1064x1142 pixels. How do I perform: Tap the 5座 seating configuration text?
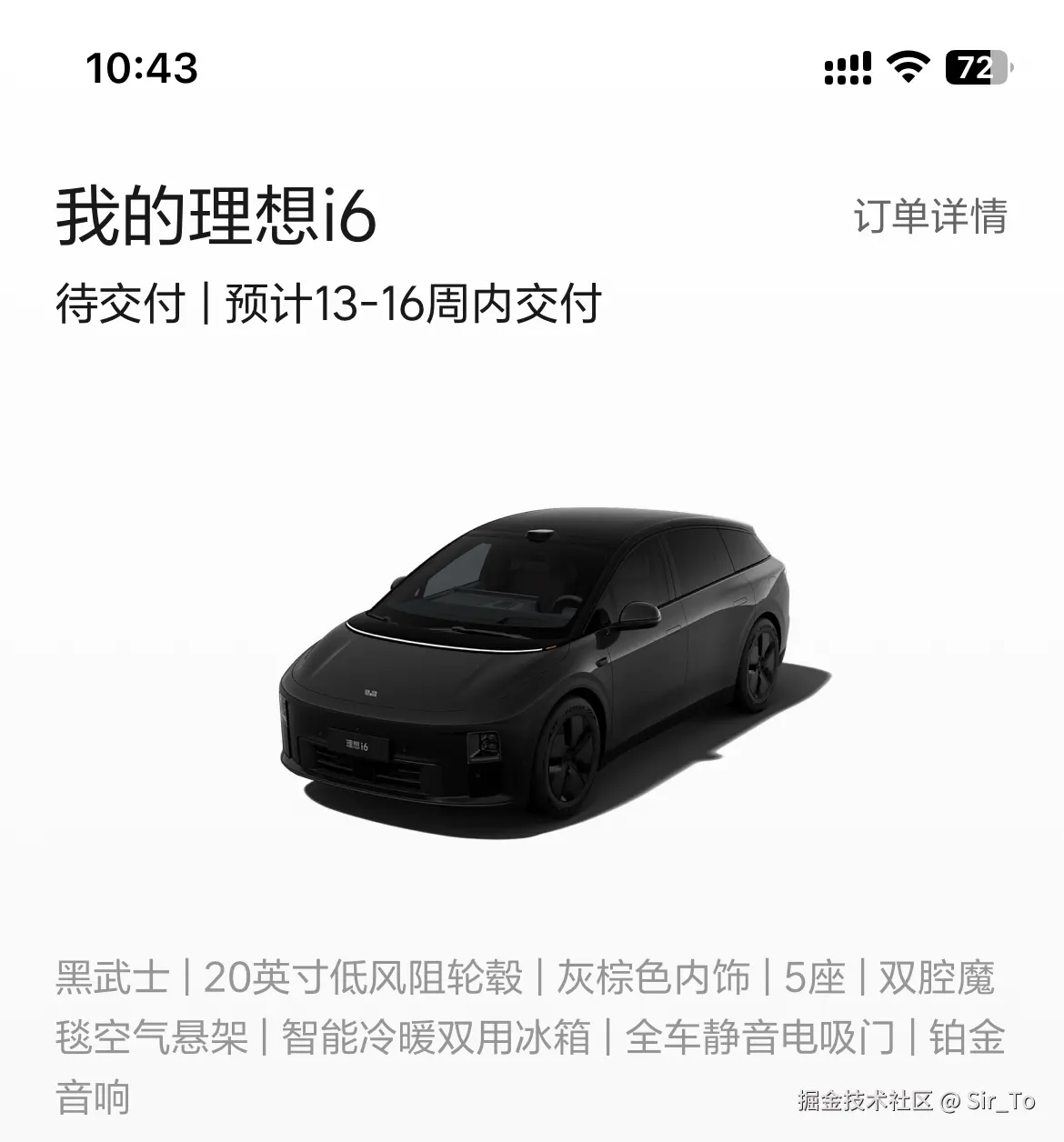816,980
